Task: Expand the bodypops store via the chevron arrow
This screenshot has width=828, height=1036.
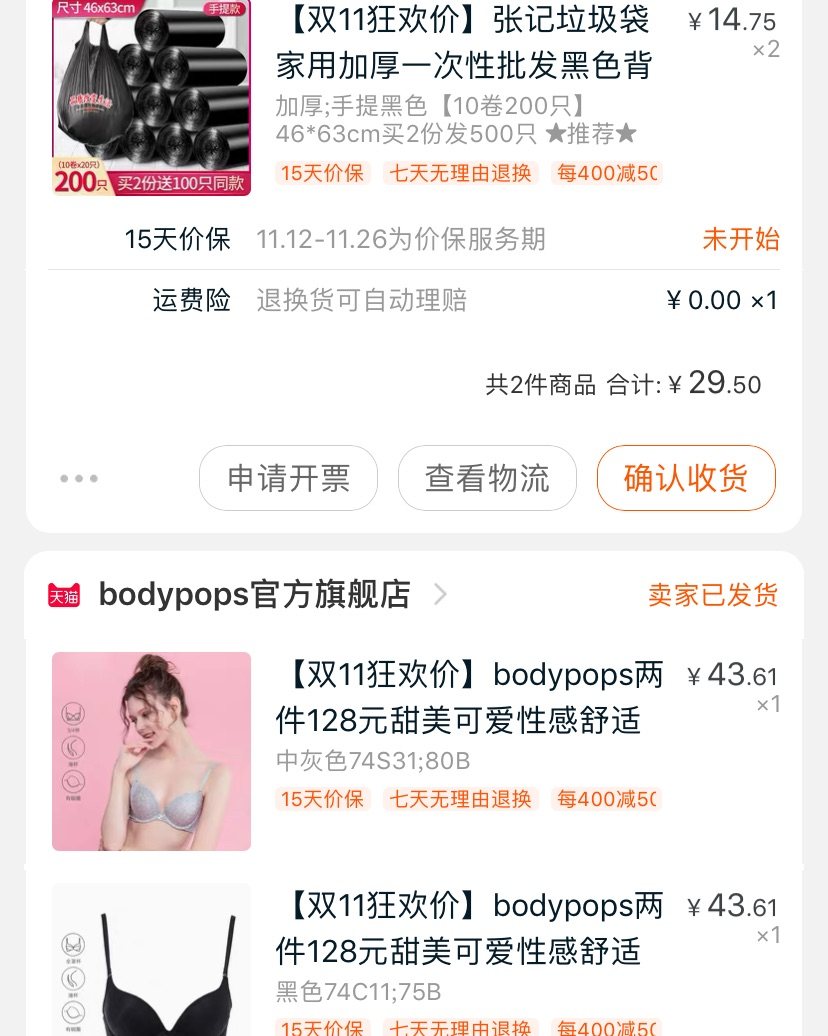Action: pos(440,594)
